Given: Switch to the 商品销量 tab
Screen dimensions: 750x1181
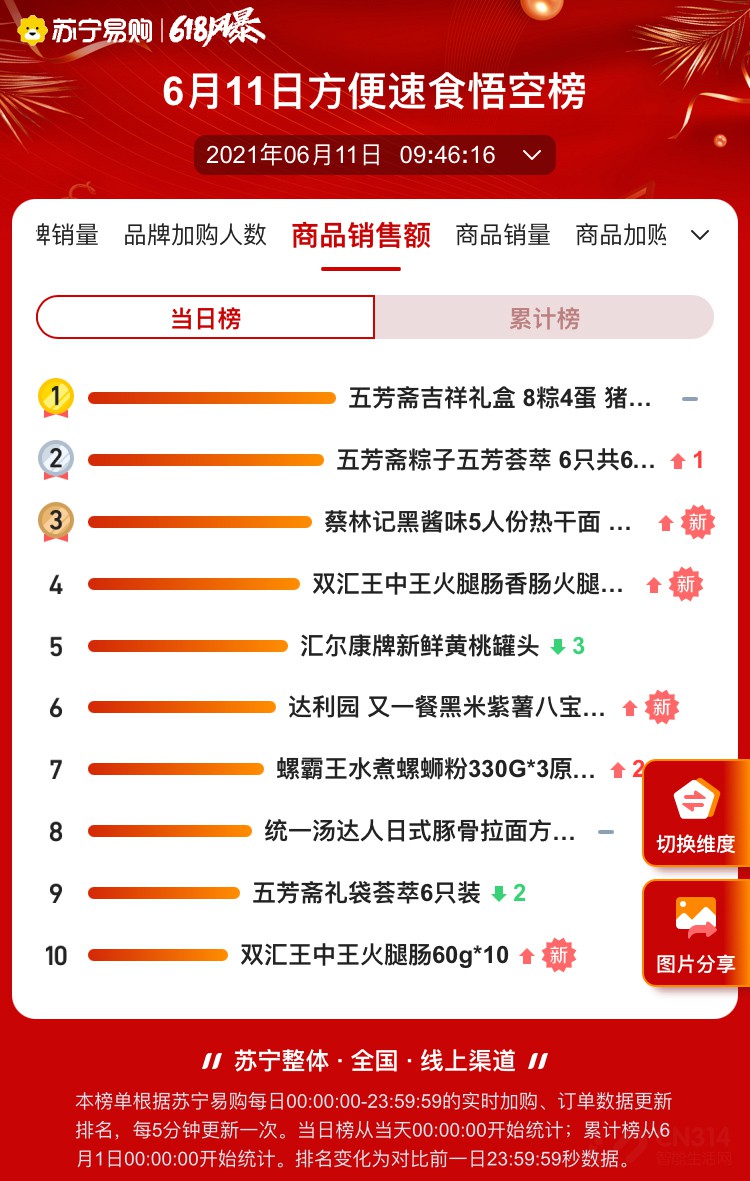Looking at the screenshot, I should (x=503, y=235).
